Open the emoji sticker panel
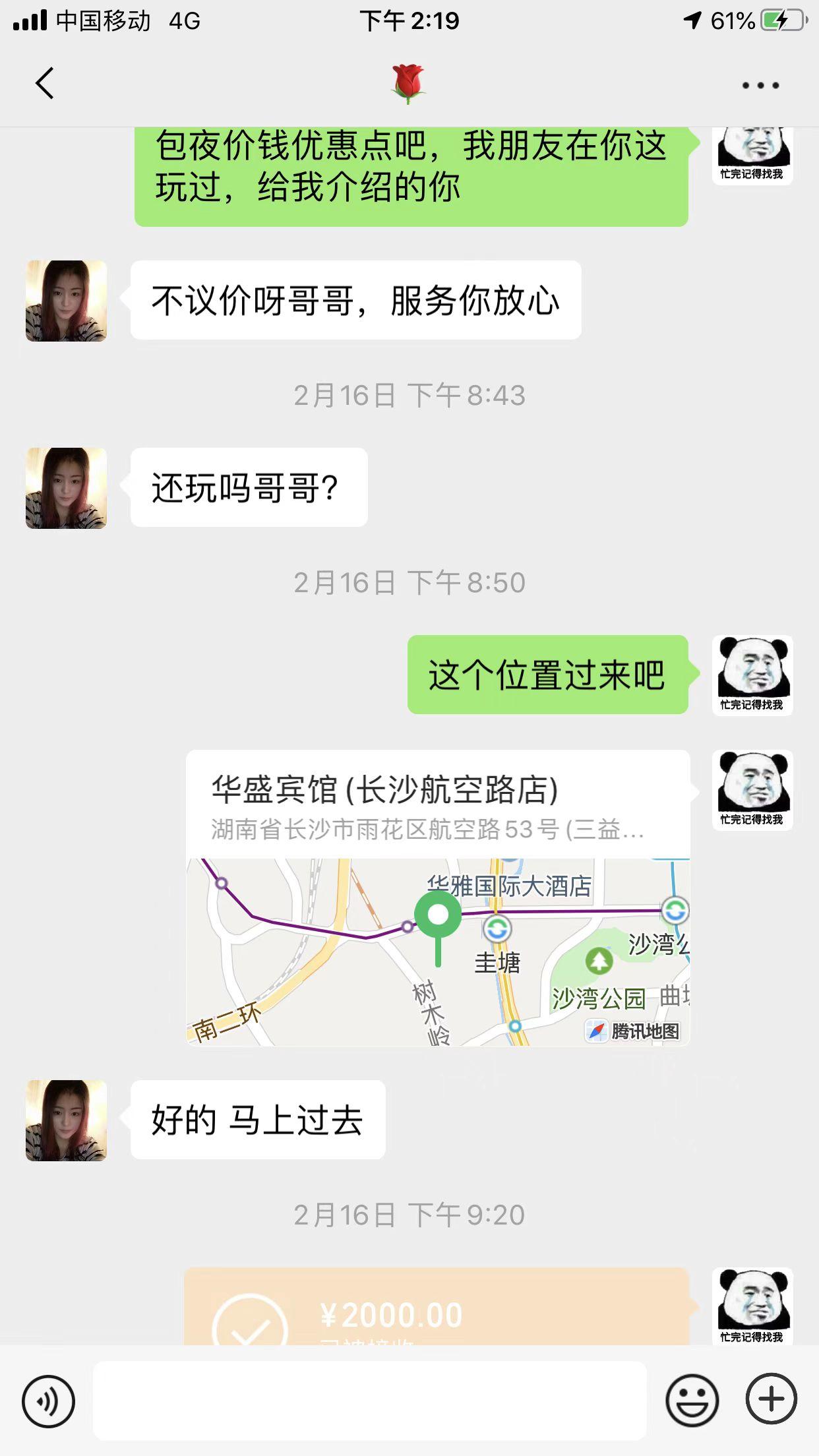 click(x=692, y=1401)
